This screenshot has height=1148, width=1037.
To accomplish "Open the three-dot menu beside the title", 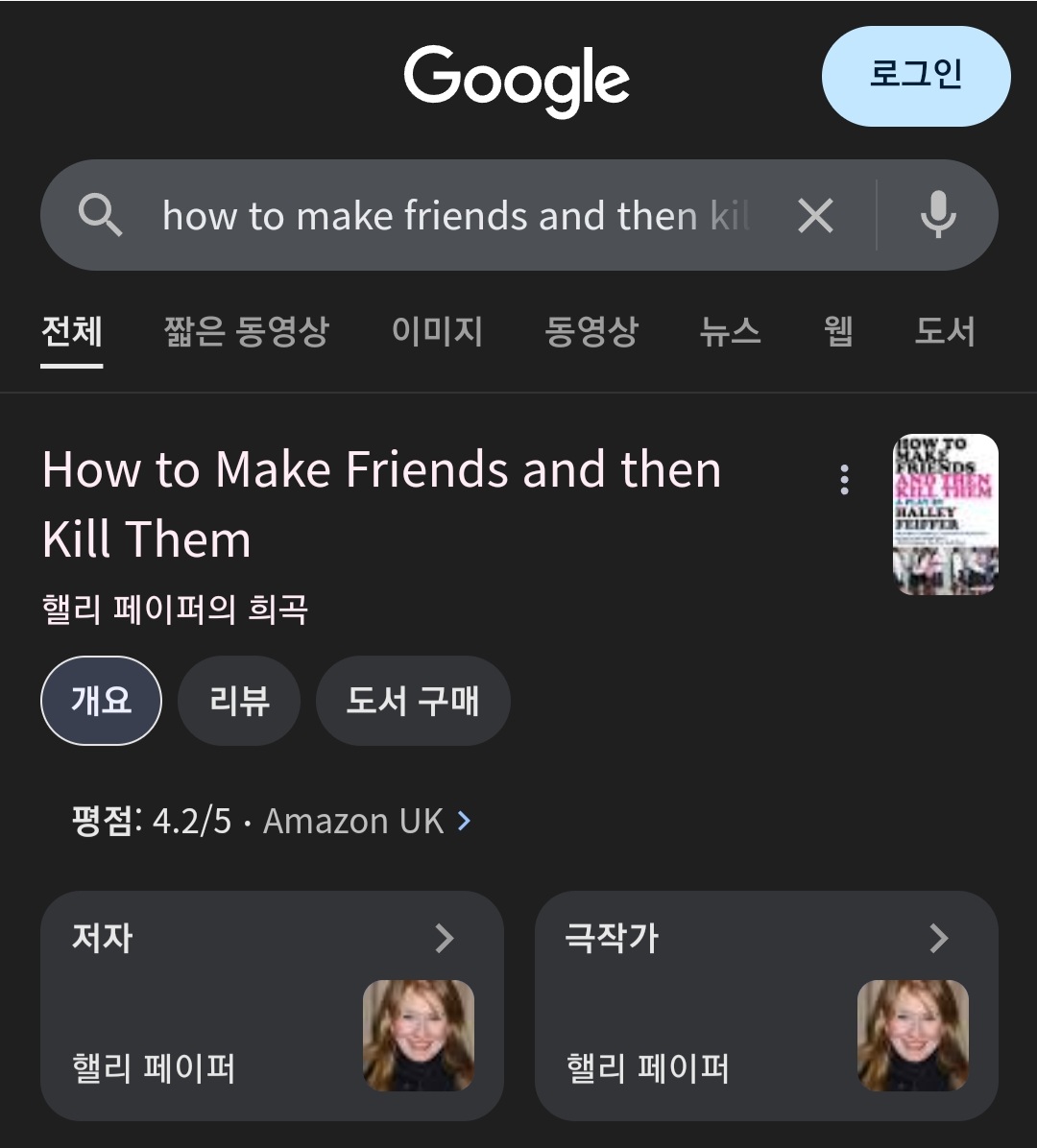I will [844, 479].
